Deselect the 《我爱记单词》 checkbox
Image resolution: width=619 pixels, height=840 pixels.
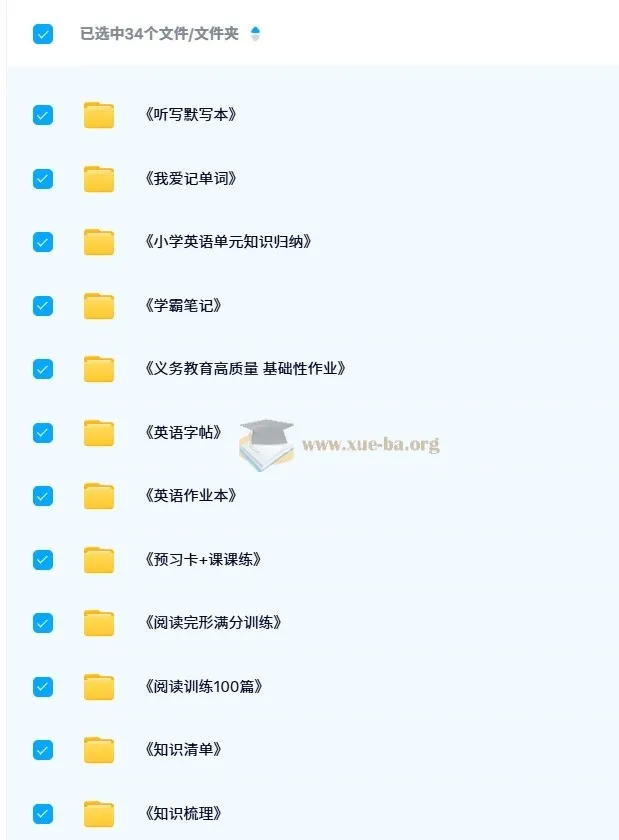pos(42,178)
